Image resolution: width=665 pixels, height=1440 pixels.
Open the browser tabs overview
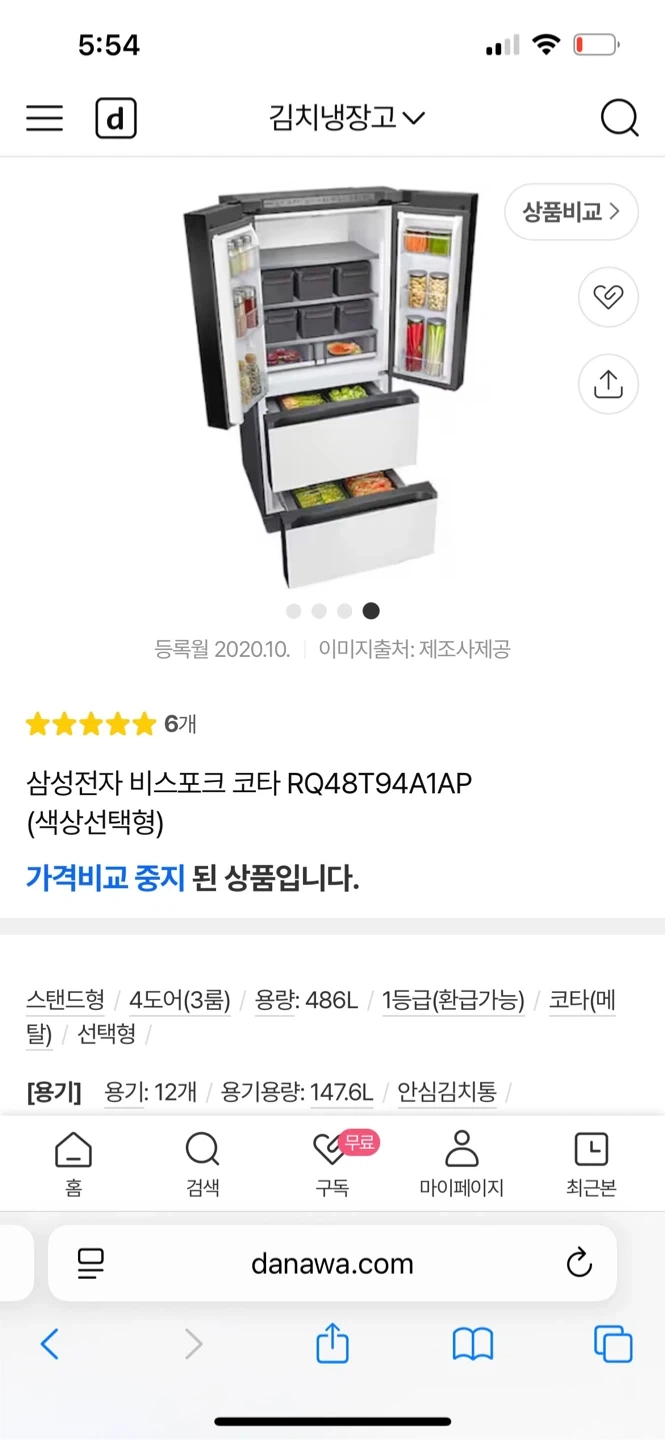[612, 1344]
